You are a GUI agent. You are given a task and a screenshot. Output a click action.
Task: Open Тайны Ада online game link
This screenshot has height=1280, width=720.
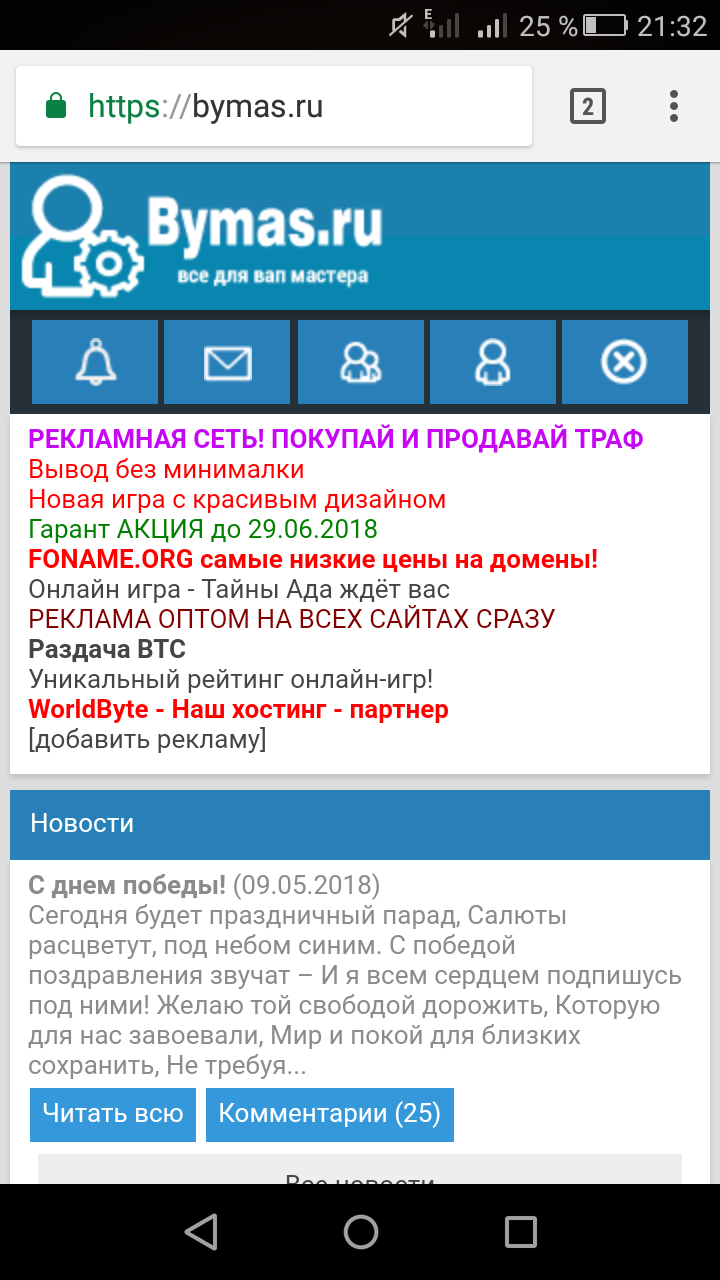239,589
